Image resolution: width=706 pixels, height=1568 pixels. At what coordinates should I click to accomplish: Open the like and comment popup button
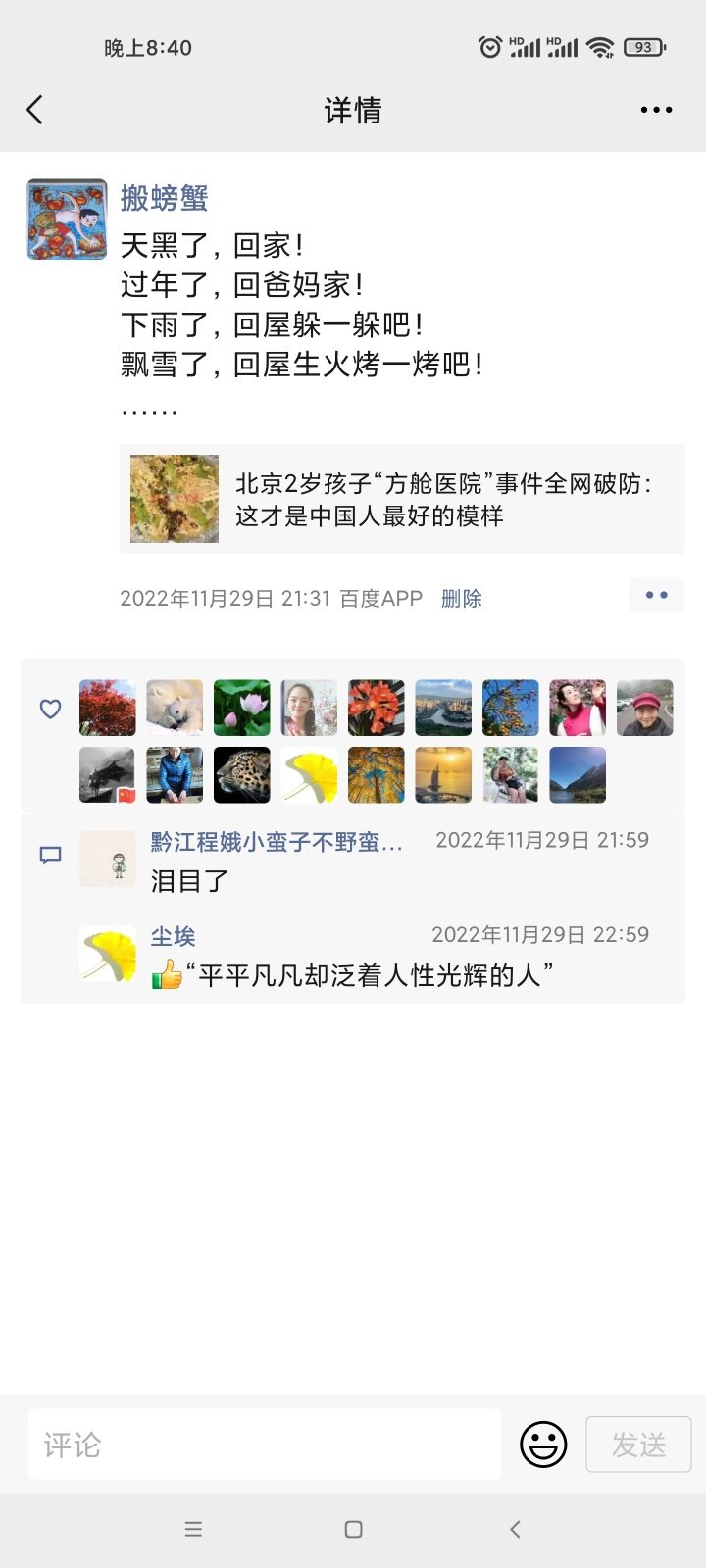pos(656,595)
